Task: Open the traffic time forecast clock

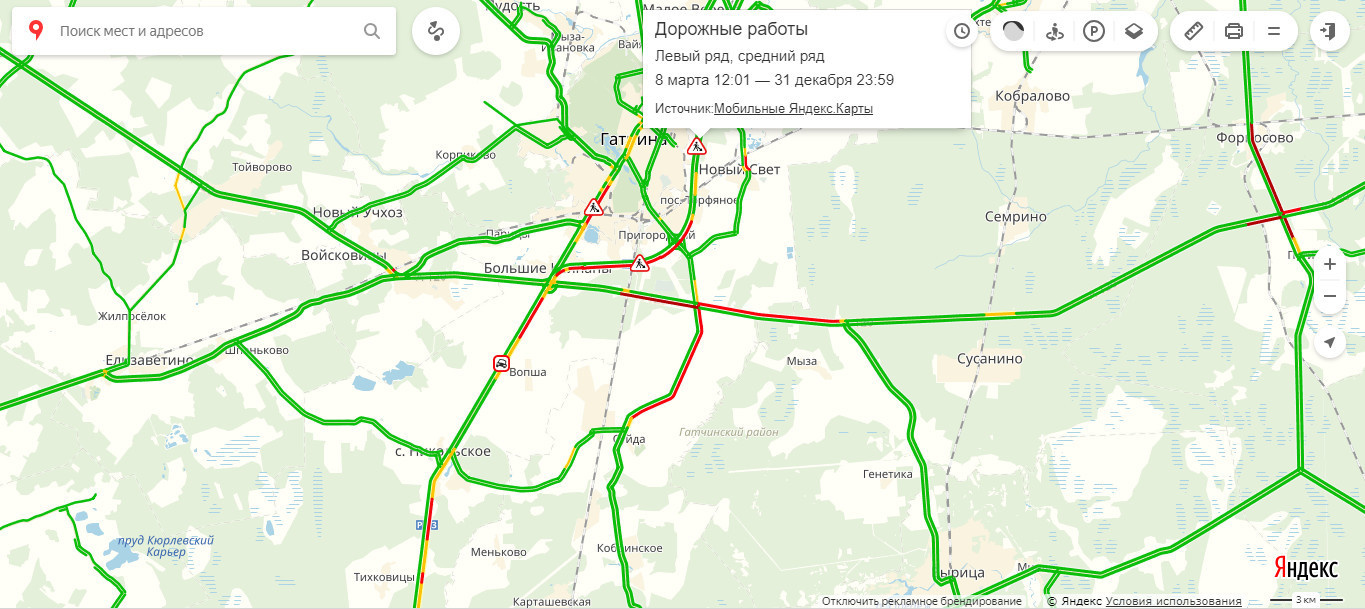Action: [962, 31]
